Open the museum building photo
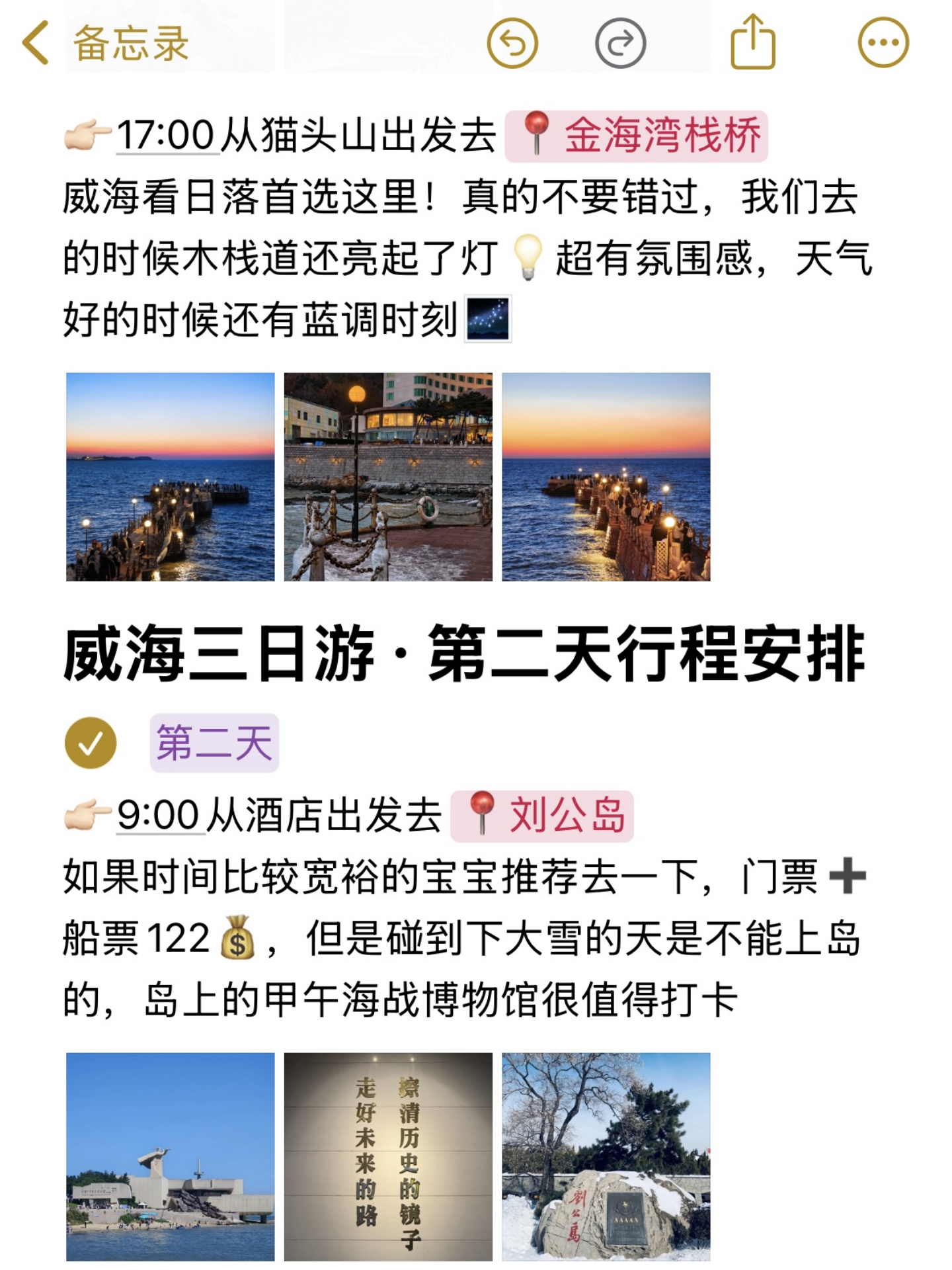The width and height of the screenshot is (952, 1270). coord(171,1157)
